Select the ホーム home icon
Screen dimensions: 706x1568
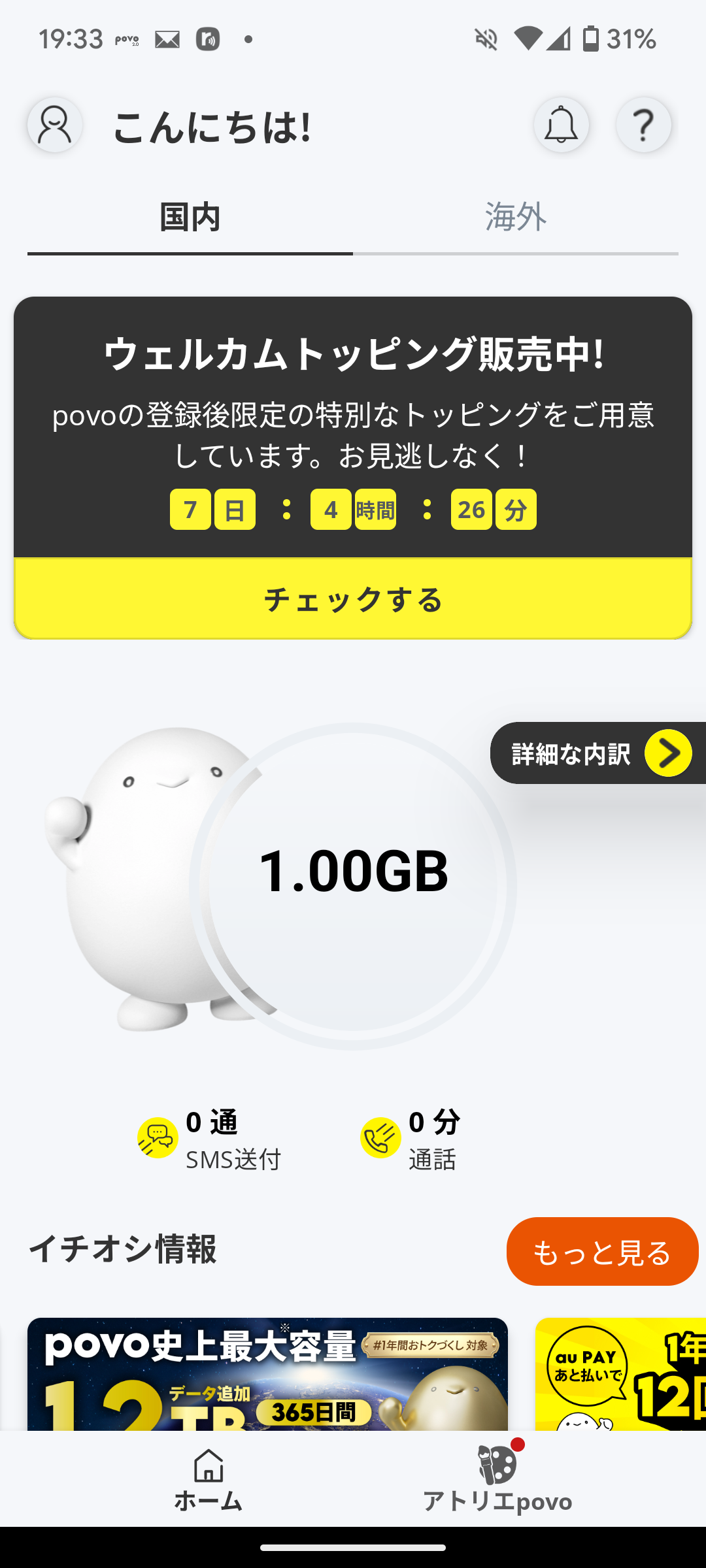207,1463
